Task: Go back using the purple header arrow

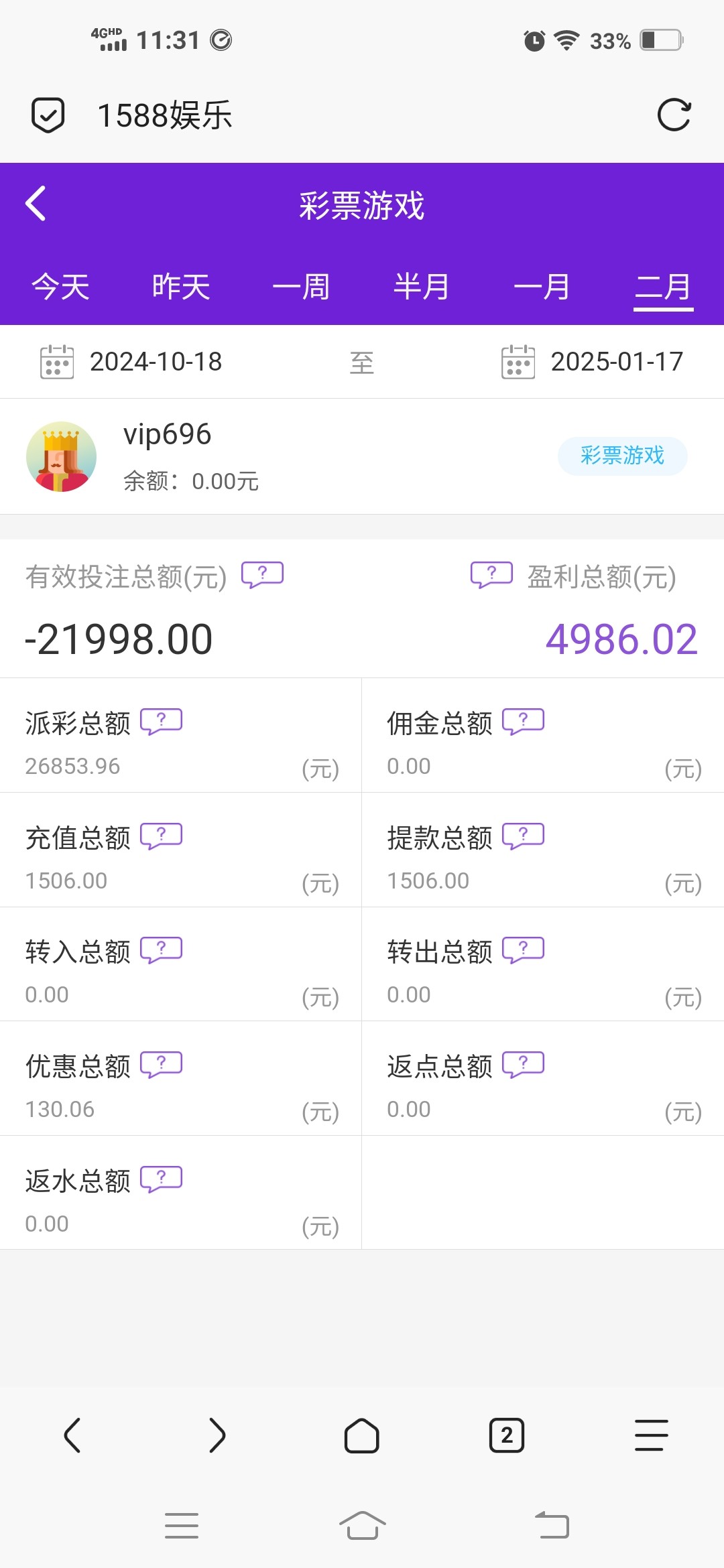Action: pyautogui.click(x=36, y=204)
